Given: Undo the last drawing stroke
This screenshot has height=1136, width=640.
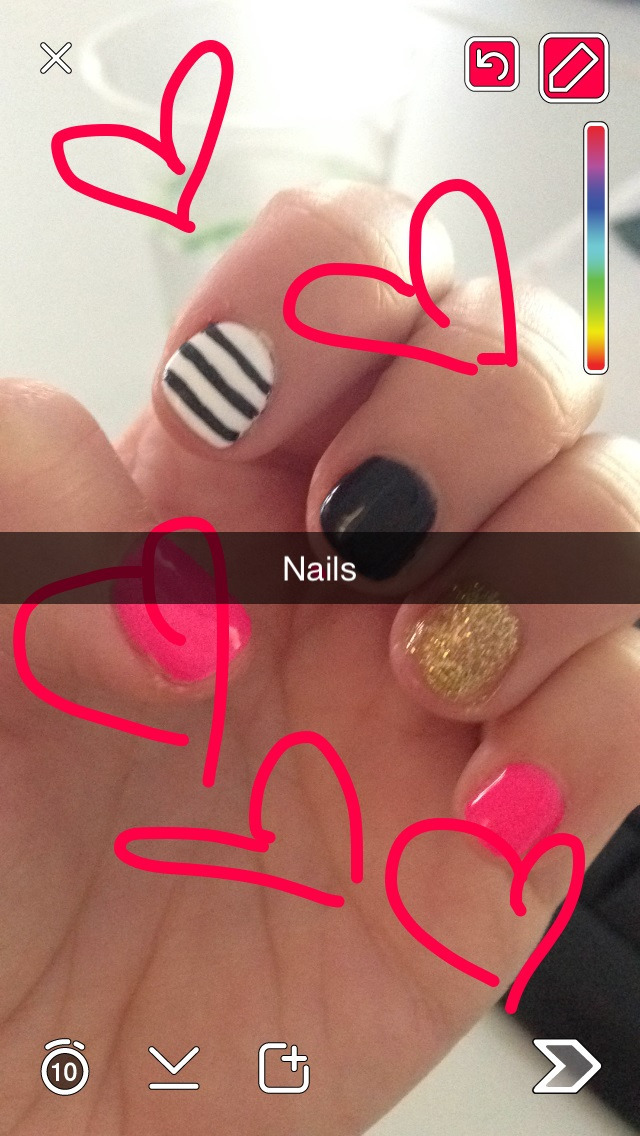Looking at the screenshot, I should [492, 64].
